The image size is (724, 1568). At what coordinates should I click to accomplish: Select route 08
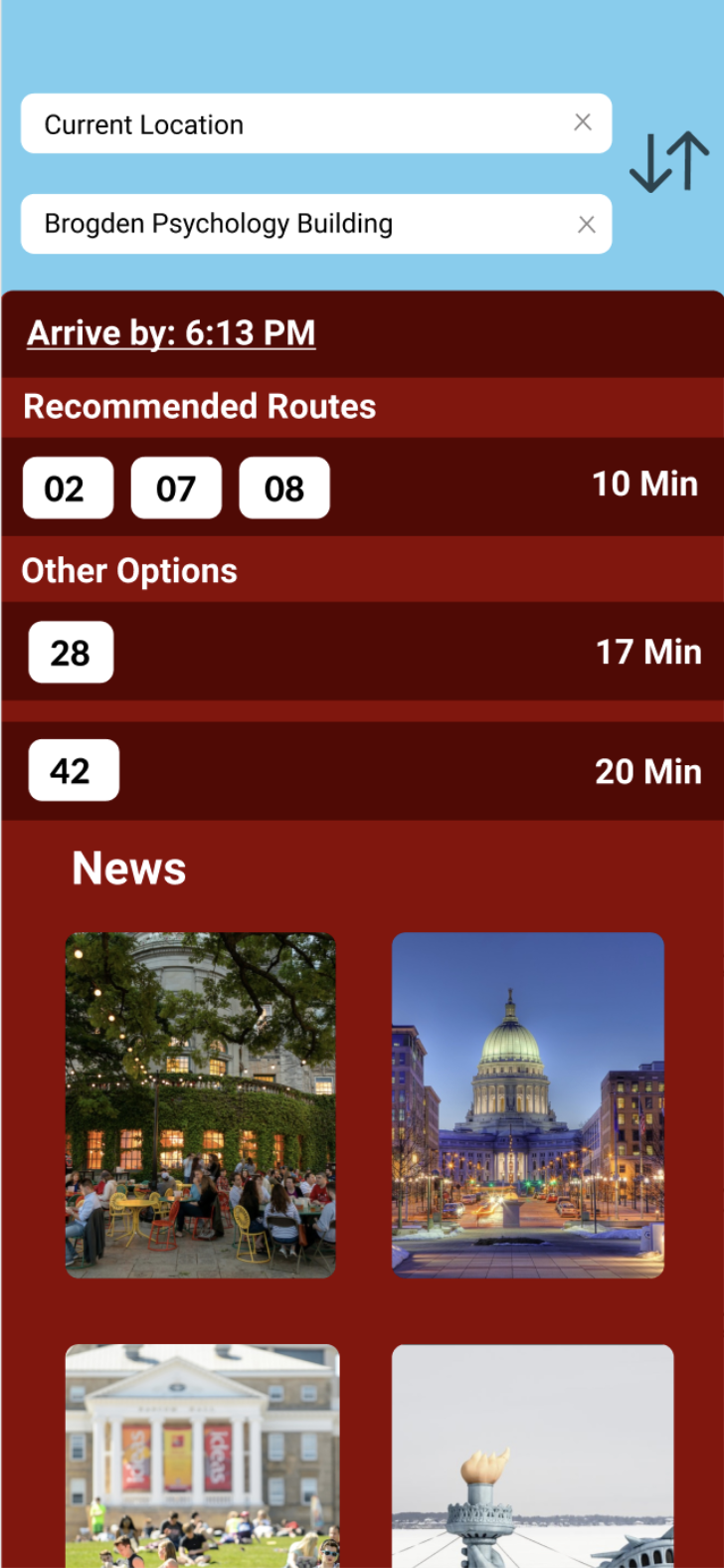[284, 489]
